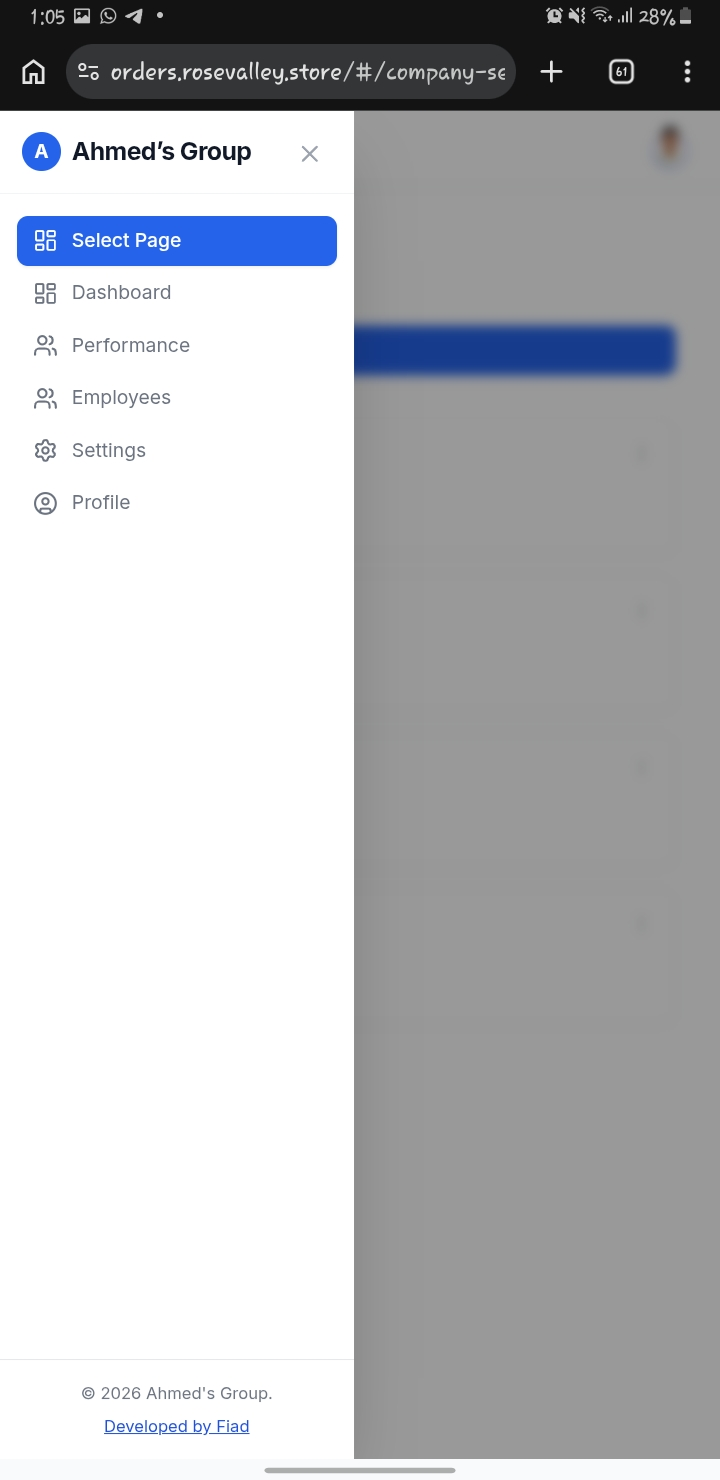Viewport: 720px width, 1480px height.
Task: Go to Dashboard
Action: pyautogui.click(x=121, y=293)
